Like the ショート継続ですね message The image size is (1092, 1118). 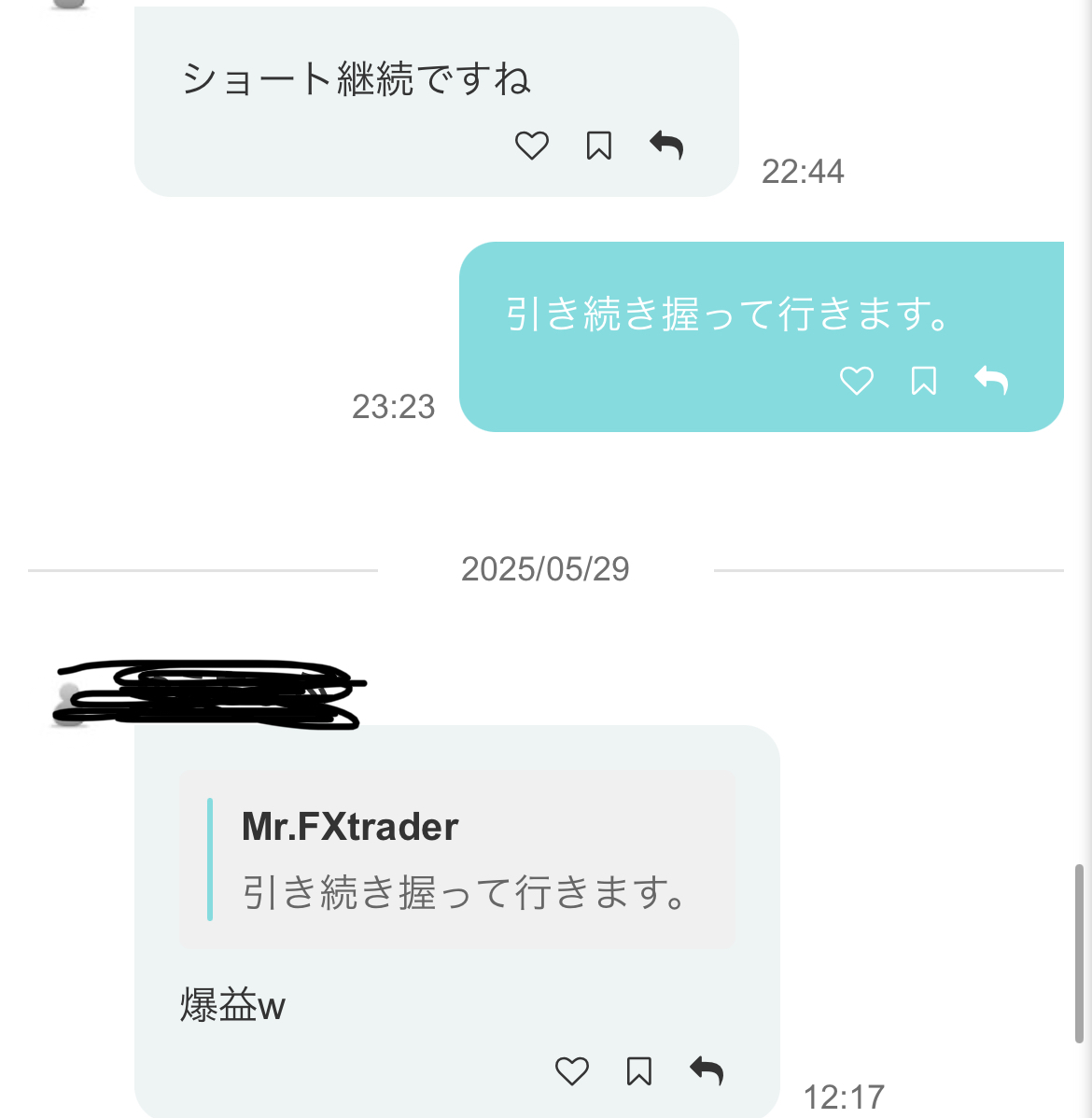point(532,146)
